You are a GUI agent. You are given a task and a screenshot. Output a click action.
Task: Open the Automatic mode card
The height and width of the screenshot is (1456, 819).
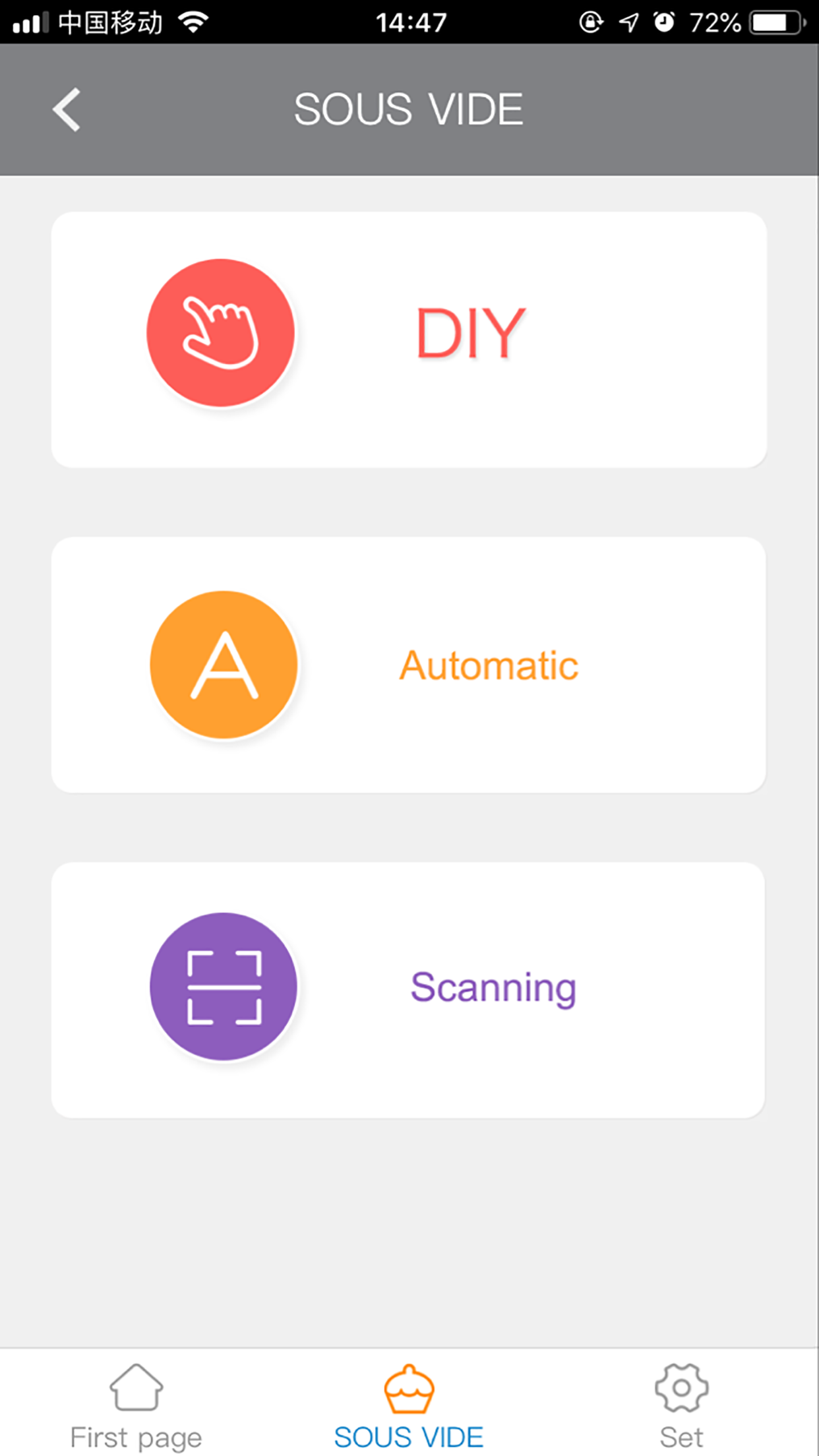(x=409, y=666)
